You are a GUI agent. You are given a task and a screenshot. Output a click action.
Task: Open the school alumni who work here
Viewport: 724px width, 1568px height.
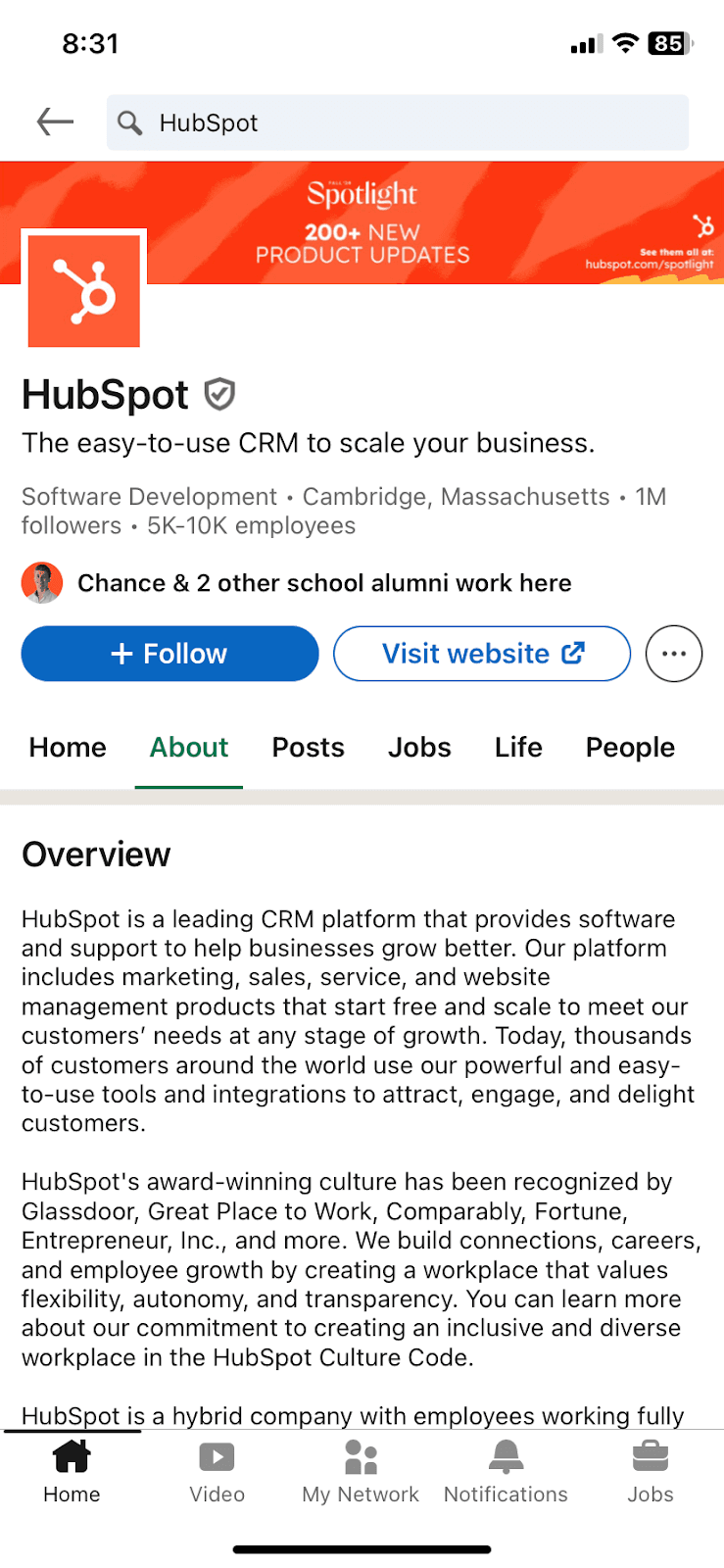point(323,582)
